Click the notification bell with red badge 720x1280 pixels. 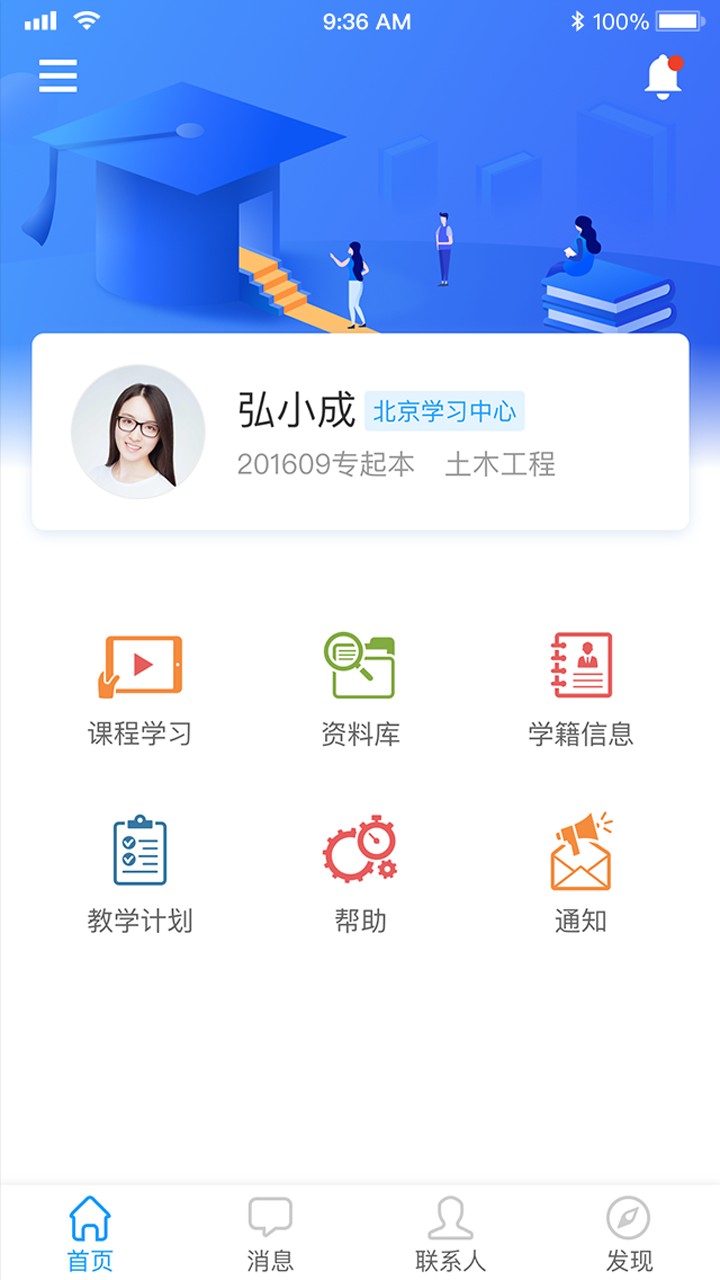(x=663, y=76)
